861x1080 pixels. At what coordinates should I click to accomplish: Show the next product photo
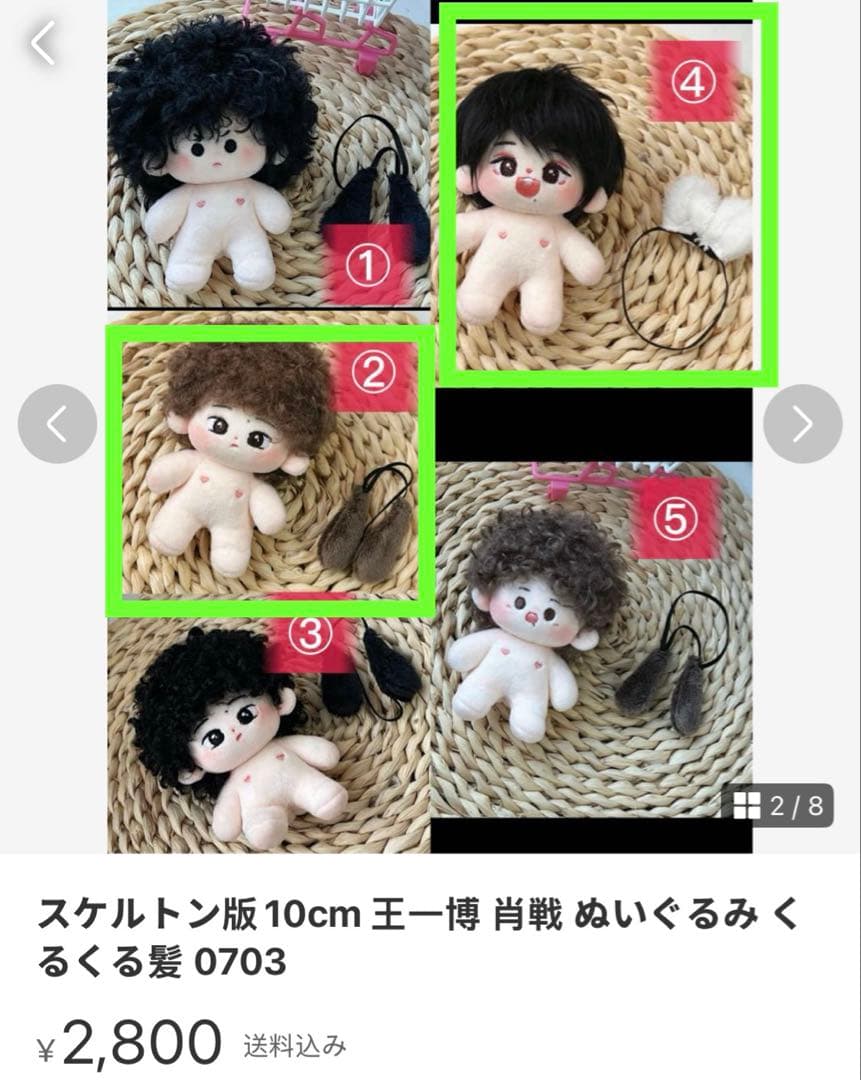[x=802, y=424]
